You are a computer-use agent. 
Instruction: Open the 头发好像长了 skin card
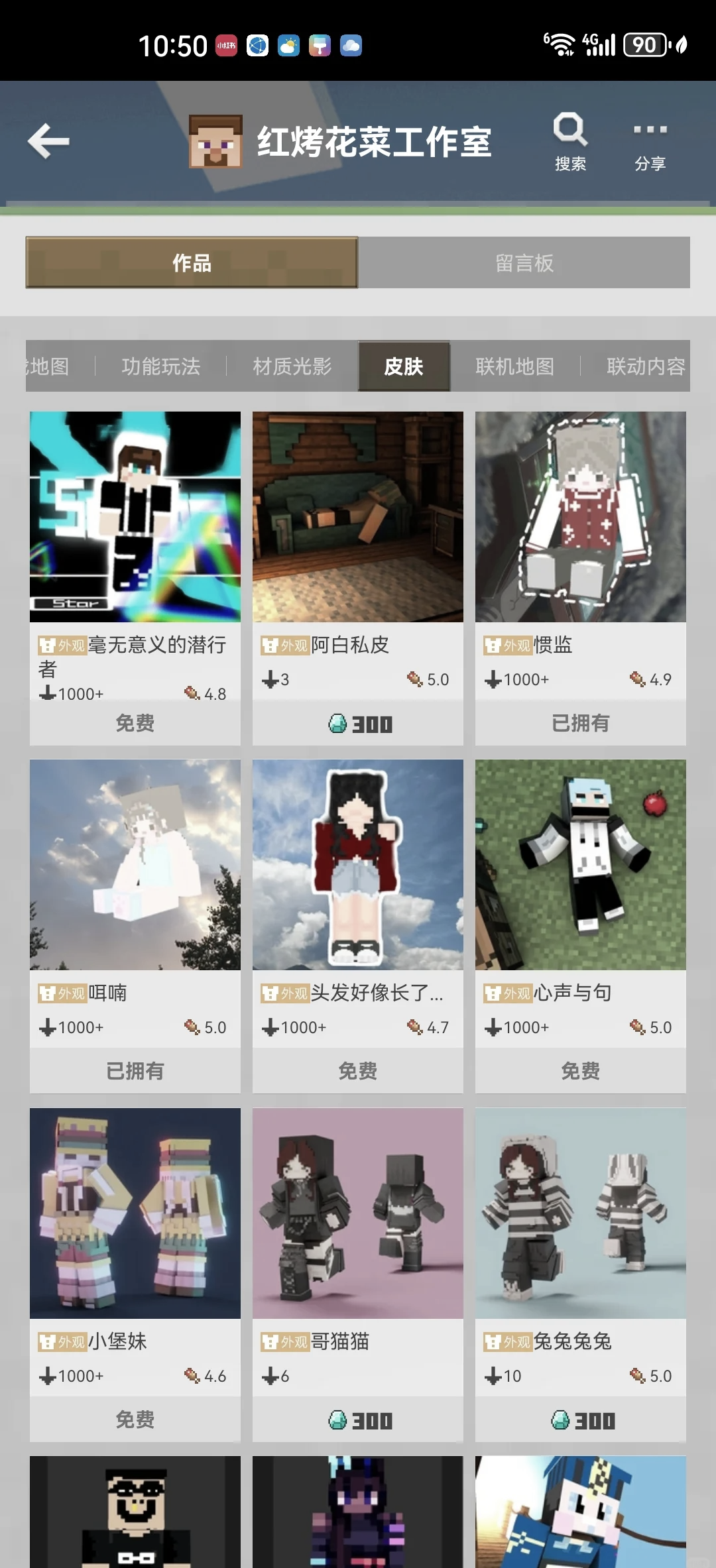tap(358, 865)
